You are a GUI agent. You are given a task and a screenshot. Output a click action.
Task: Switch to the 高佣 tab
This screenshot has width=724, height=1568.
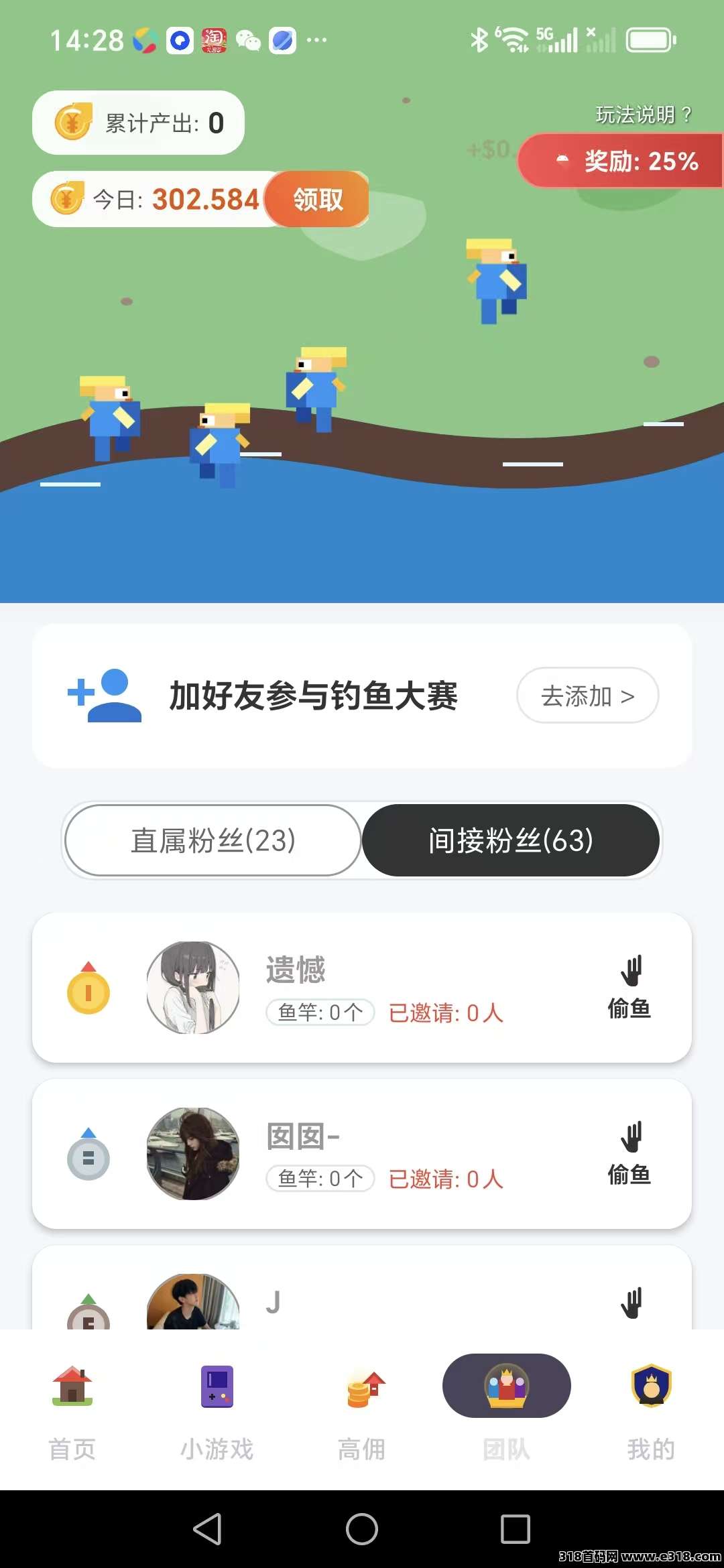(x=362, y=1407)
